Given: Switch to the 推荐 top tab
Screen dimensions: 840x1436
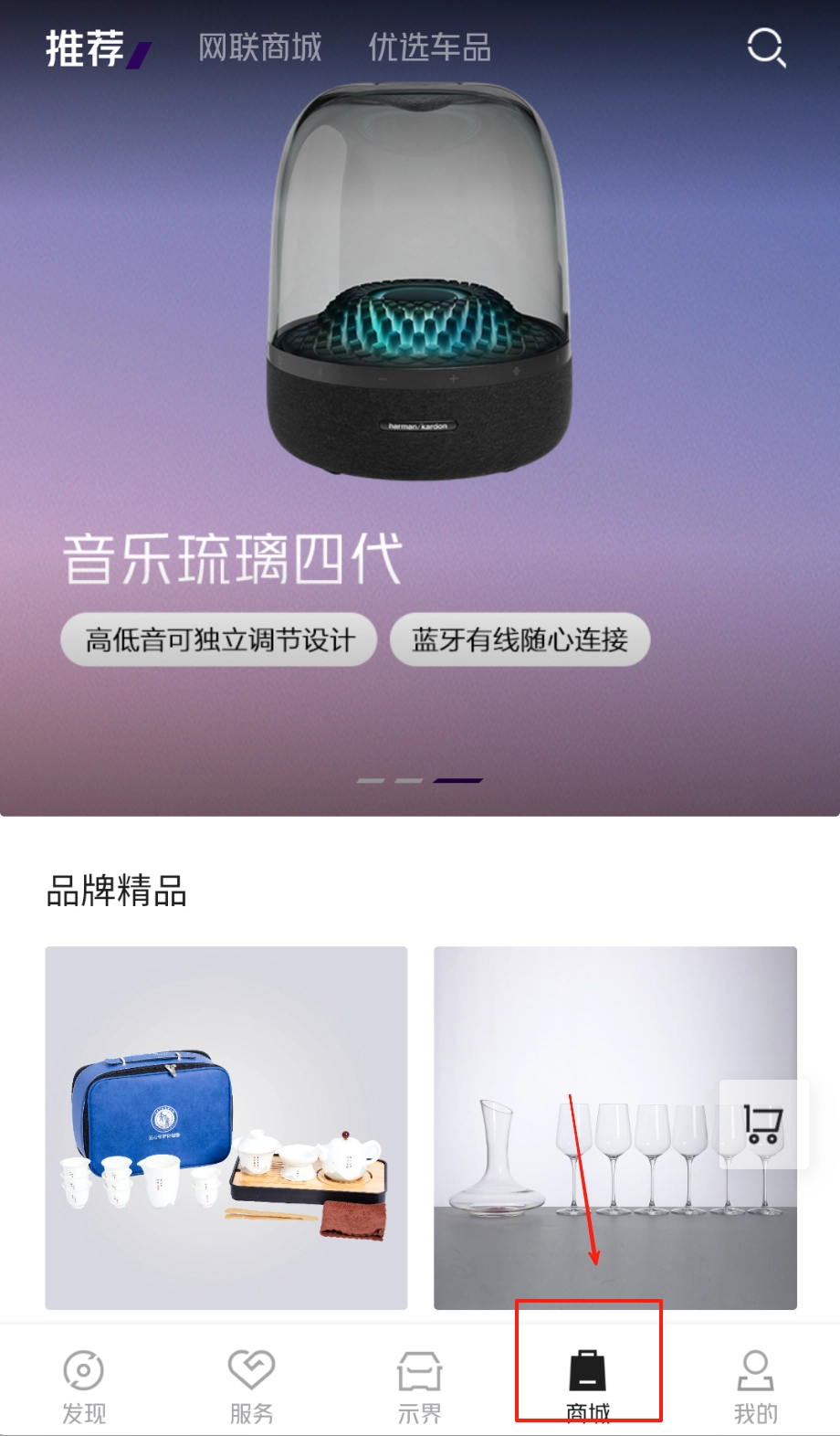Looking at the screenshot, I should pyautogui.click(x=85, y=48).
